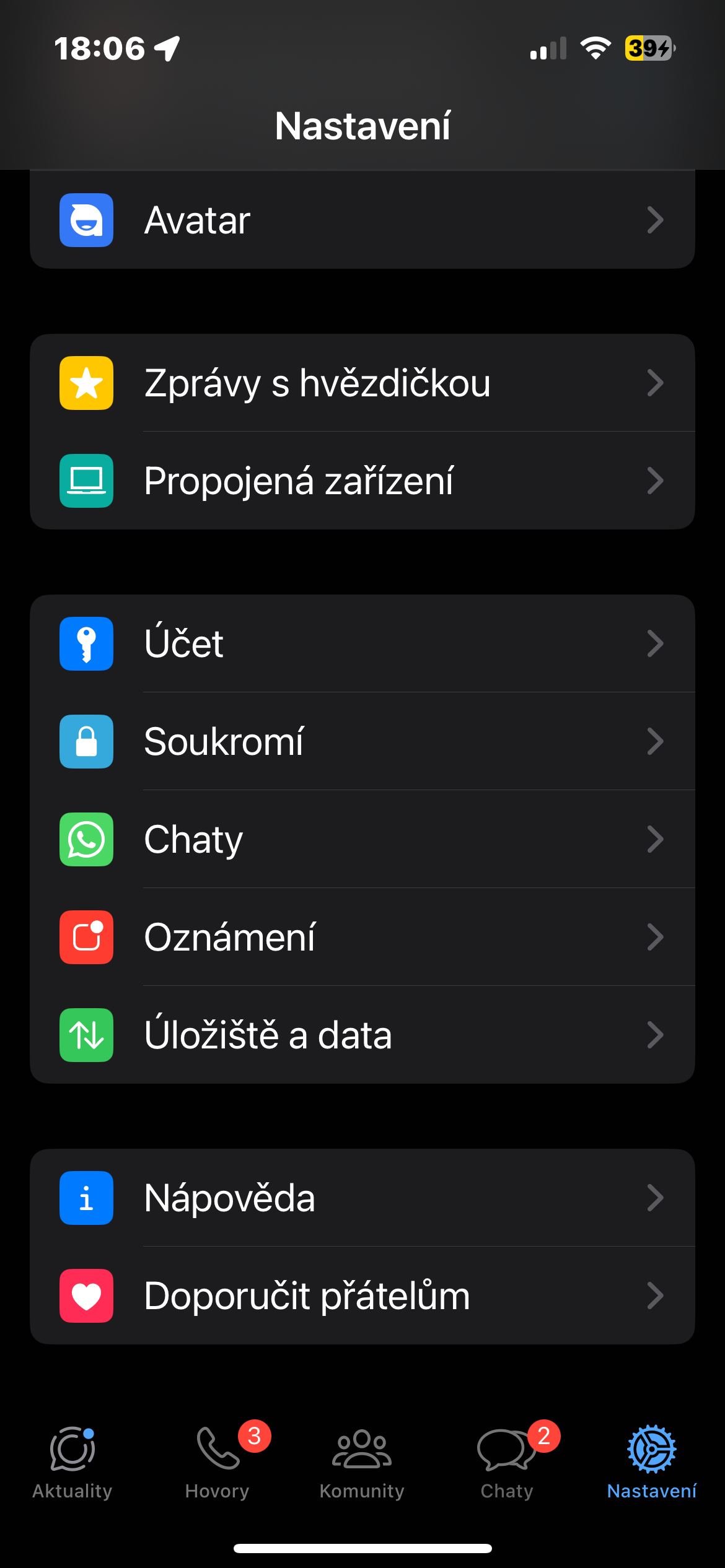Select Doporučit přátelům
This screenshot has height=1568, width=725.
point(362,1296)
